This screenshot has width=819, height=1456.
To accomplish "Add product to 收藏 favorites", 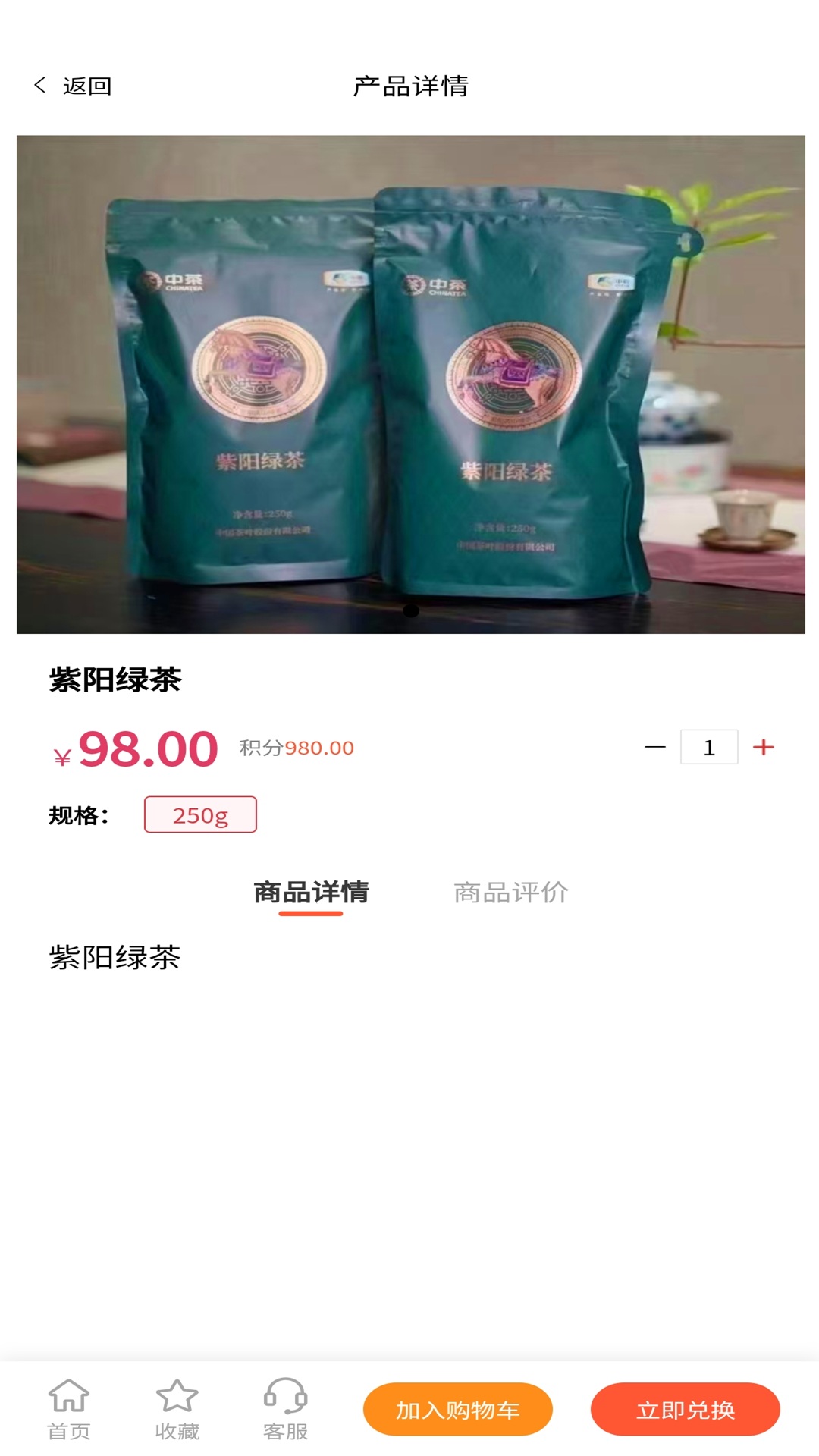I will tap(177, 1410).
